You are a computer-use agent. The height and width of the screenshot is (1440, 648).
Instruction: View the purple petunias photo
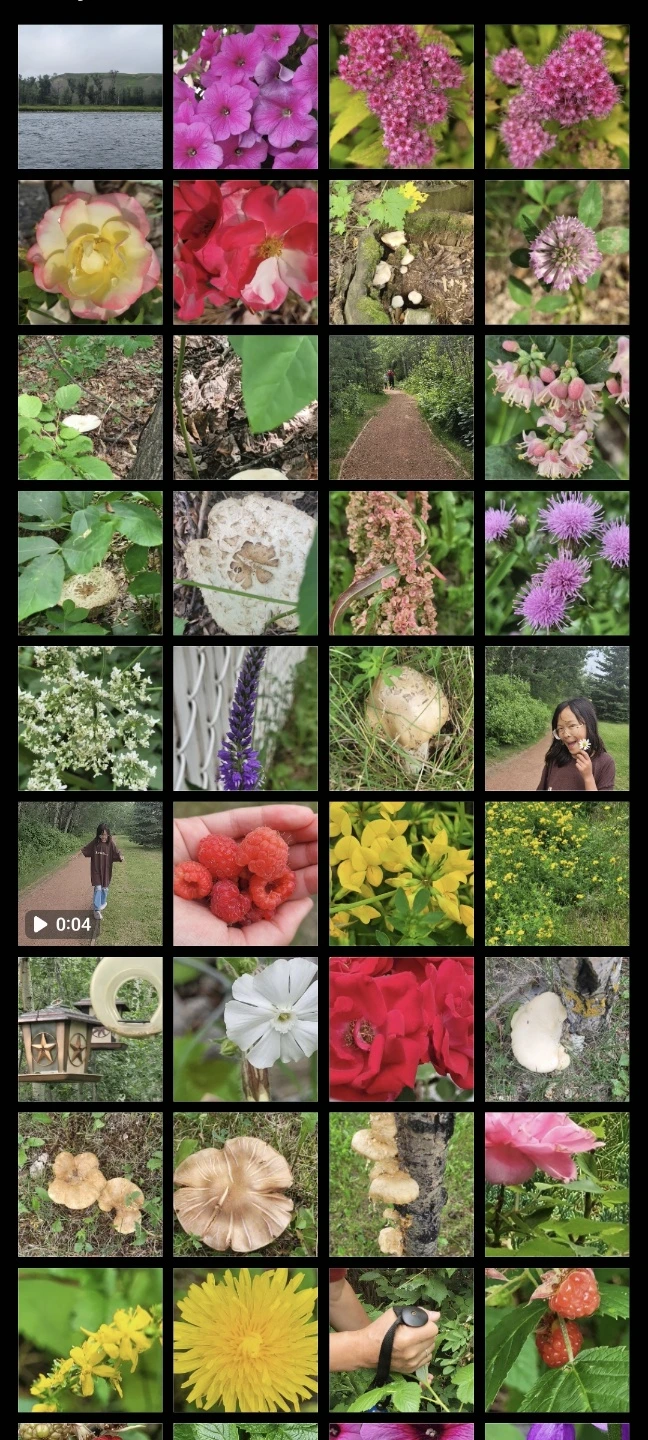point(245,97)
